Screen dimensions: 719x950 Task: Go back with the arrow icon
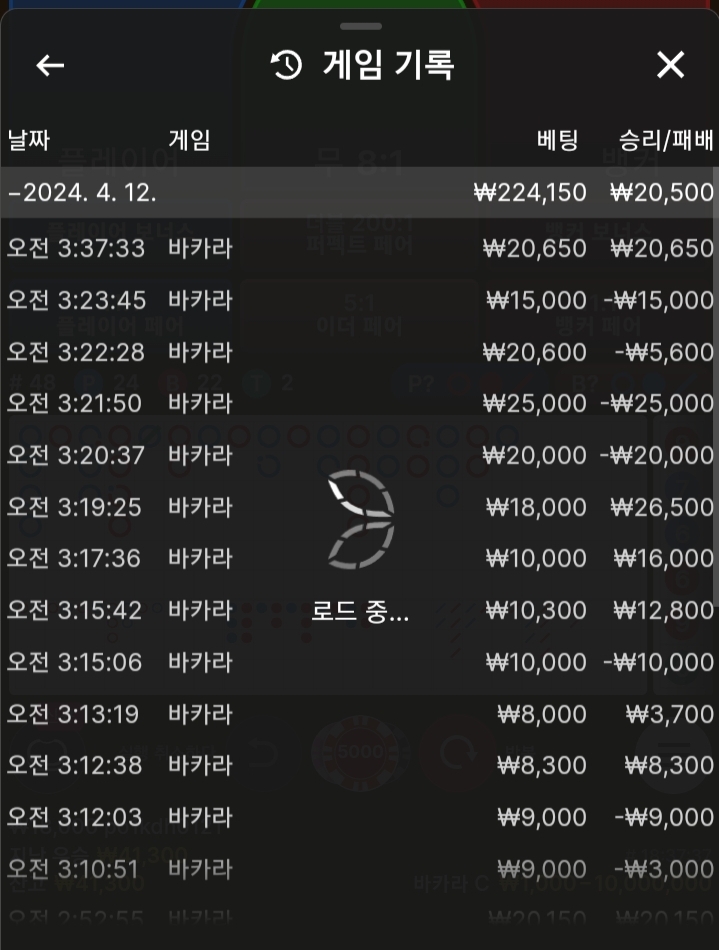coord(50,66)
